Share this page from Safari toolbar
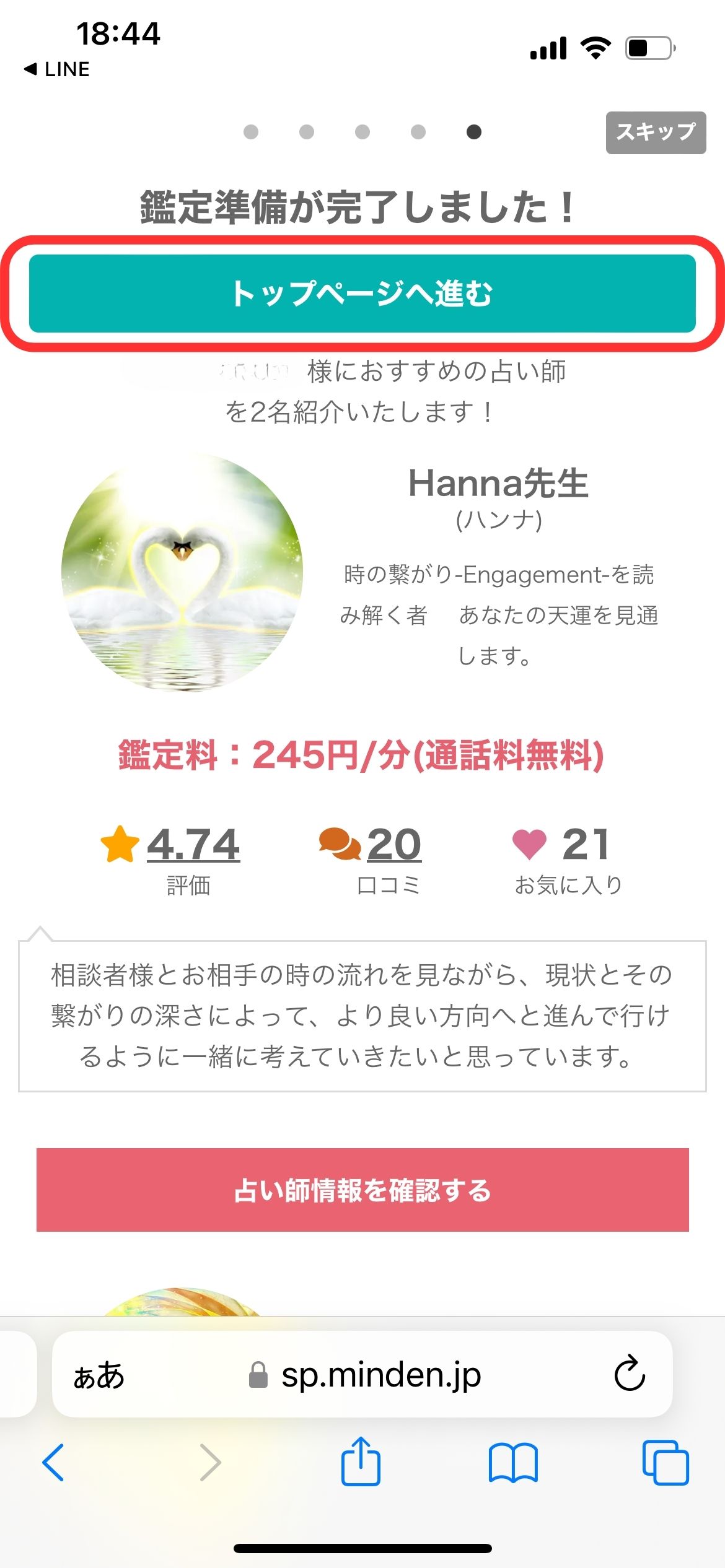Image resolution: width=725 pixels, height=1568 pixels. pyautogui.click(x=361, y=1461)
